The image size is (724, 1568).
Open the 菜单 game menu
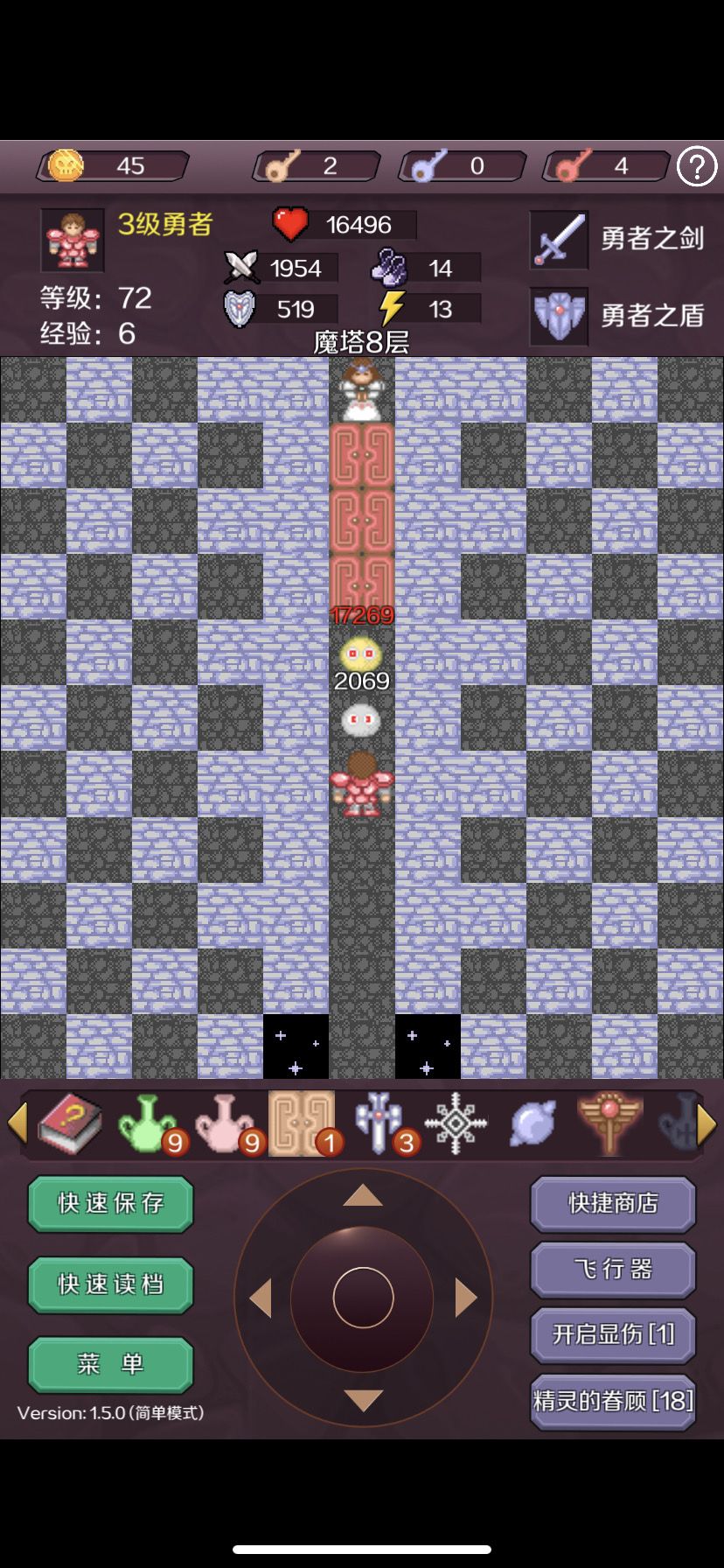click(x=109, y=1364)
